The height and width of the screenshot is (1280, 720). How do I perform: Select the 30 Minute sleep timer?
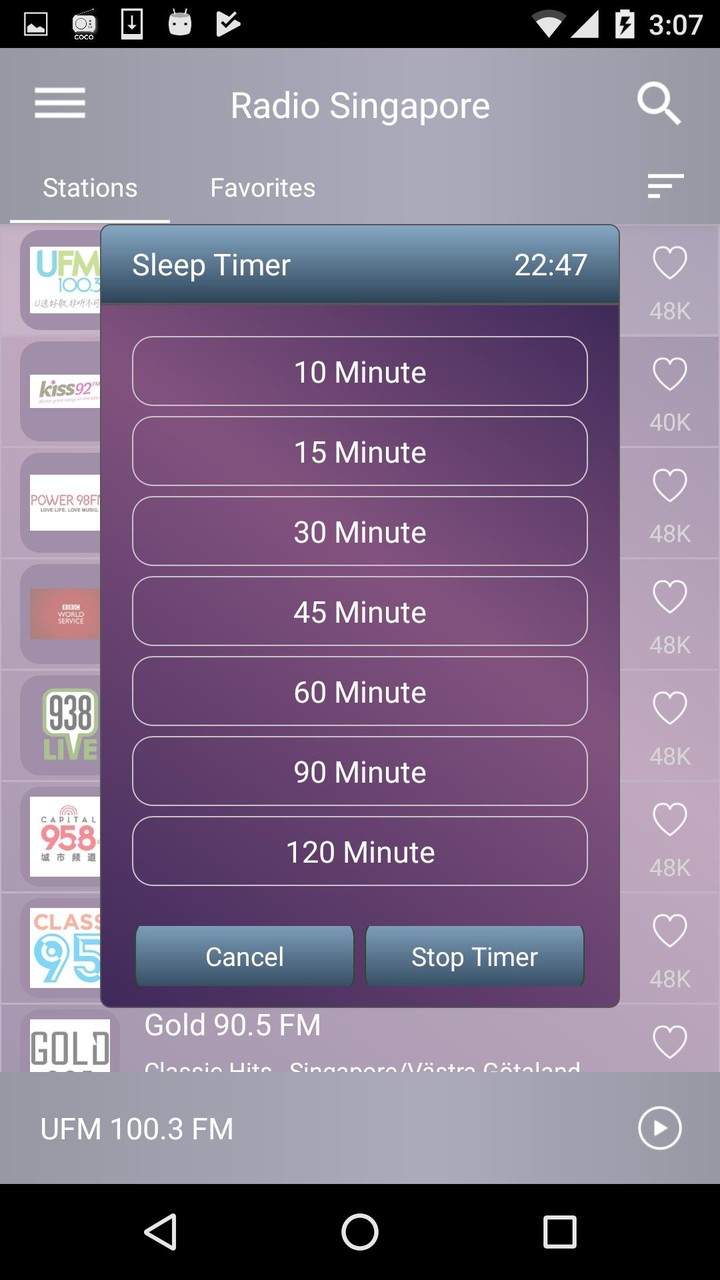point(360,532)
